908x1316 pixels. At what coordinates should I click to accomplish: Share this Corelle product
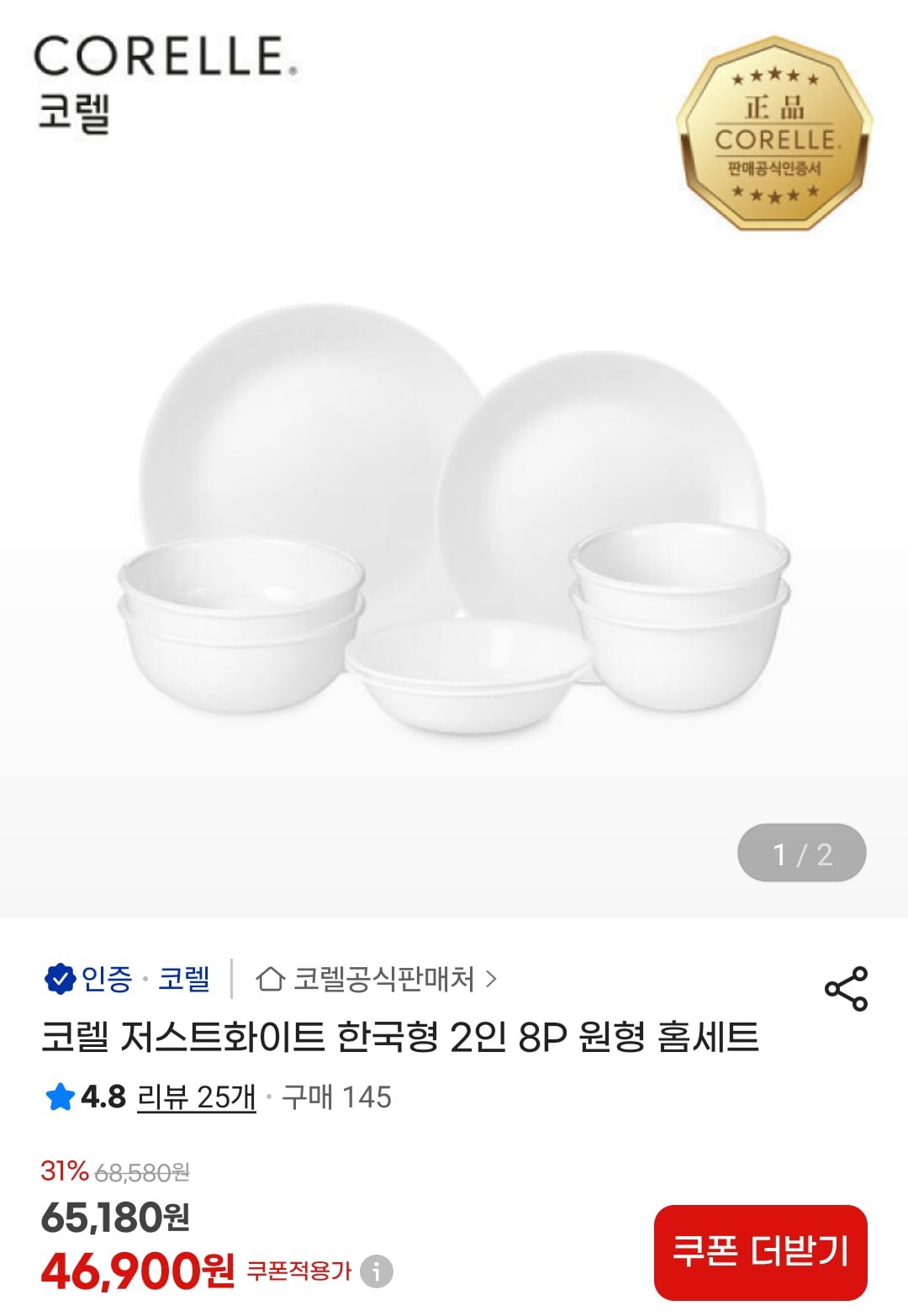pos(846,989)
